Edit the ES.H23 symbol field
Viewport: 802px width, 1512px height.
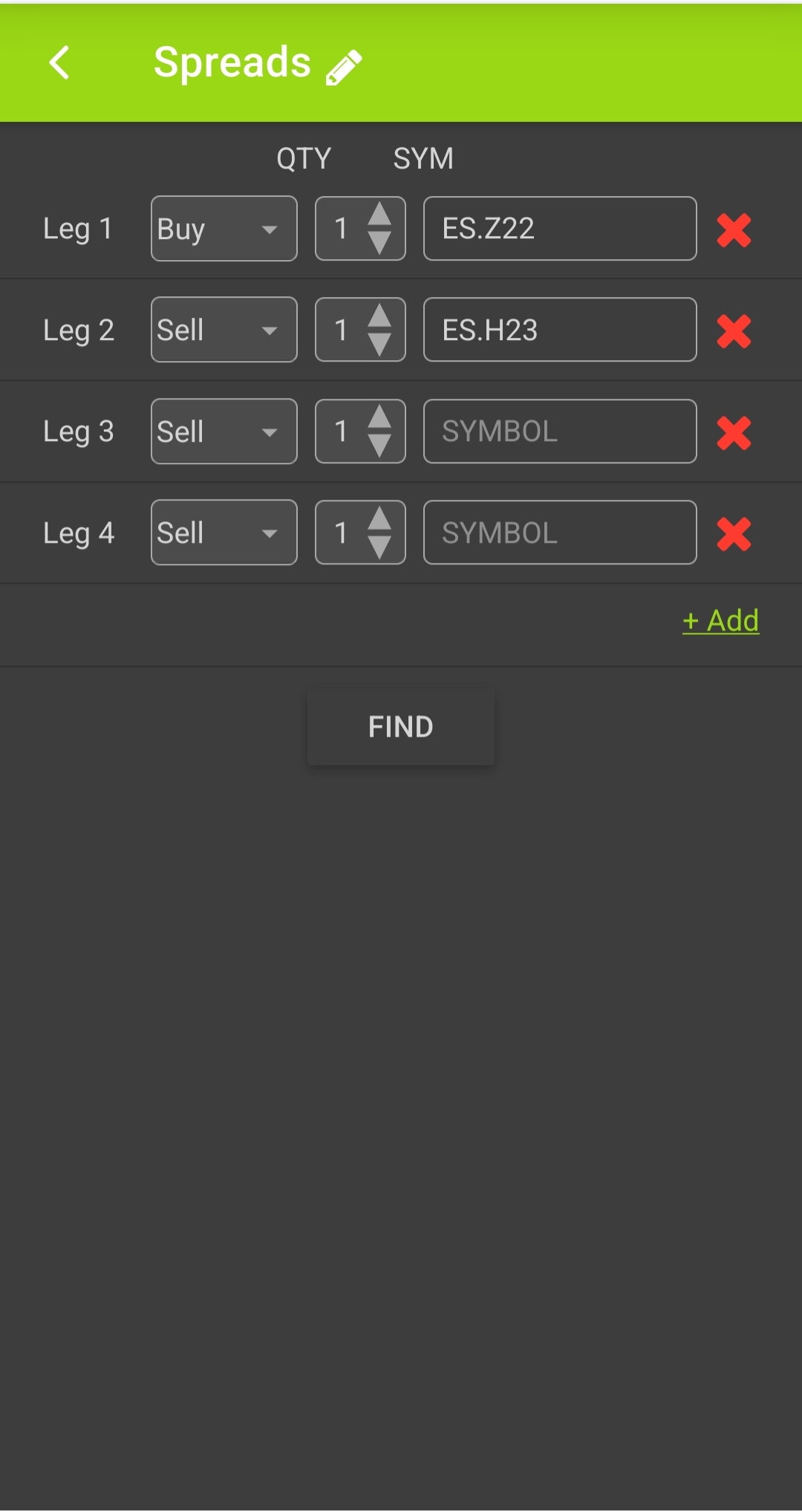tap(560, 330)
